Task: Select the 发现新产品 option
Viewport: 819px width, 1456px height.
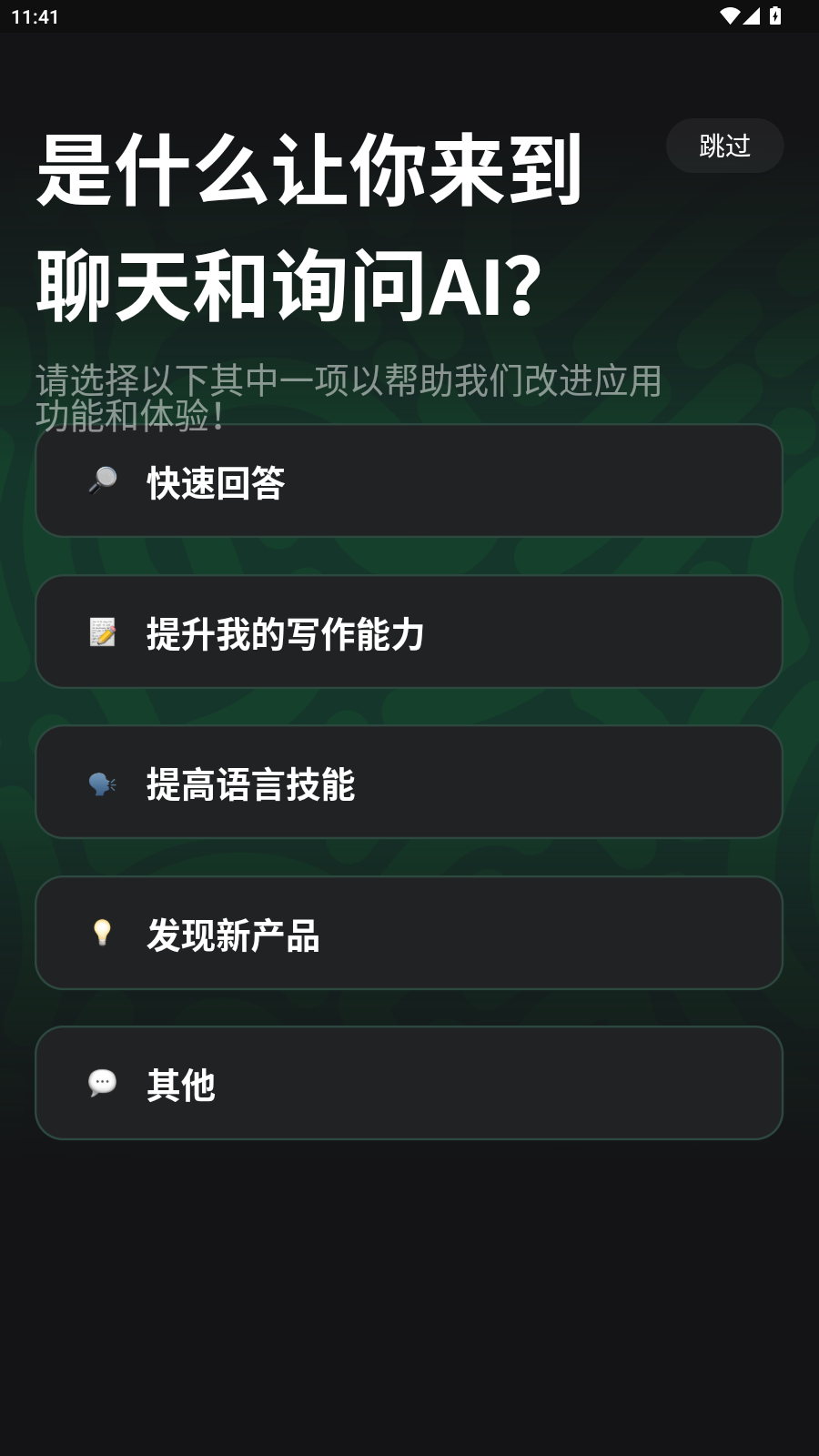Action: pyautogui.click(x=408, y=933)
